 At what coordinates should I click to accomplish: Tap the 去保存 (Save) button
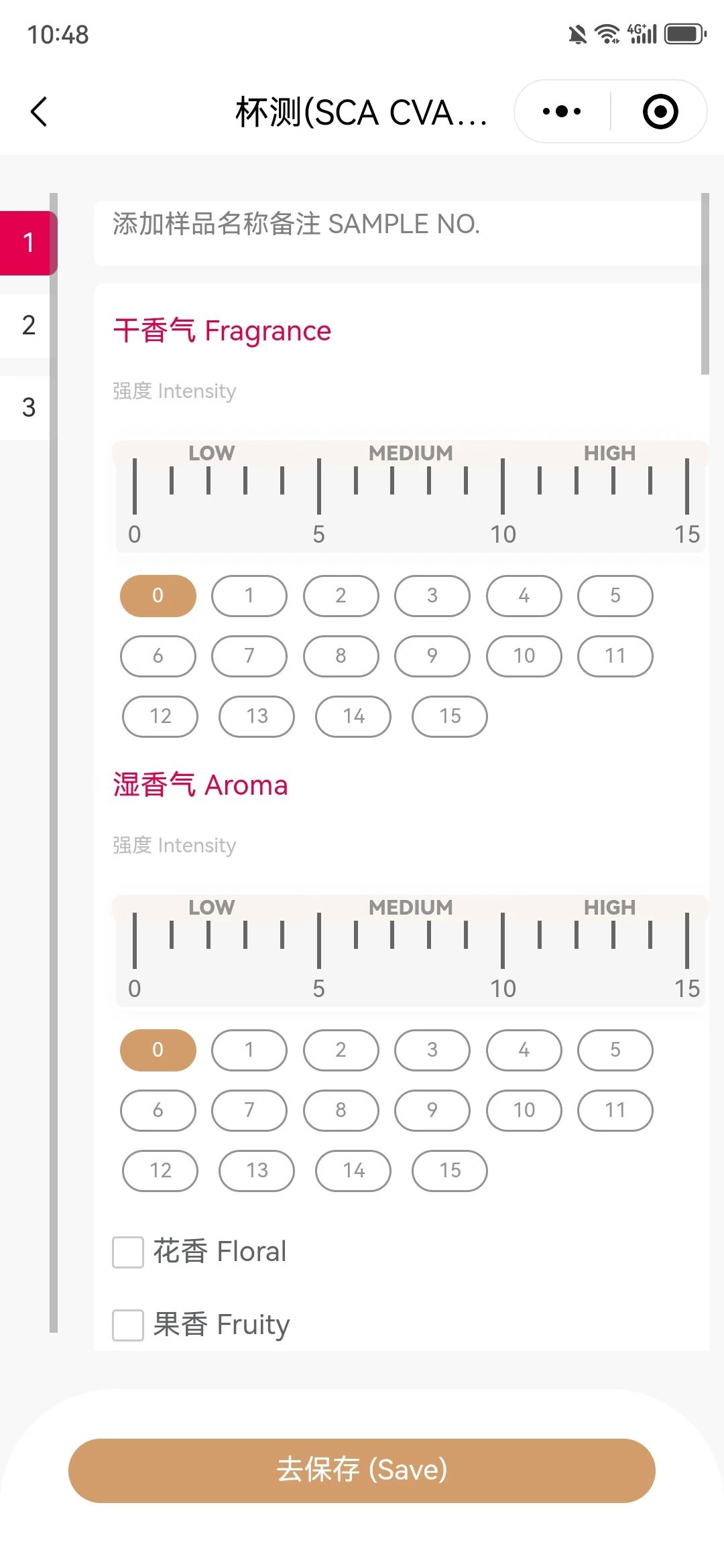(x=362, y=1471)
